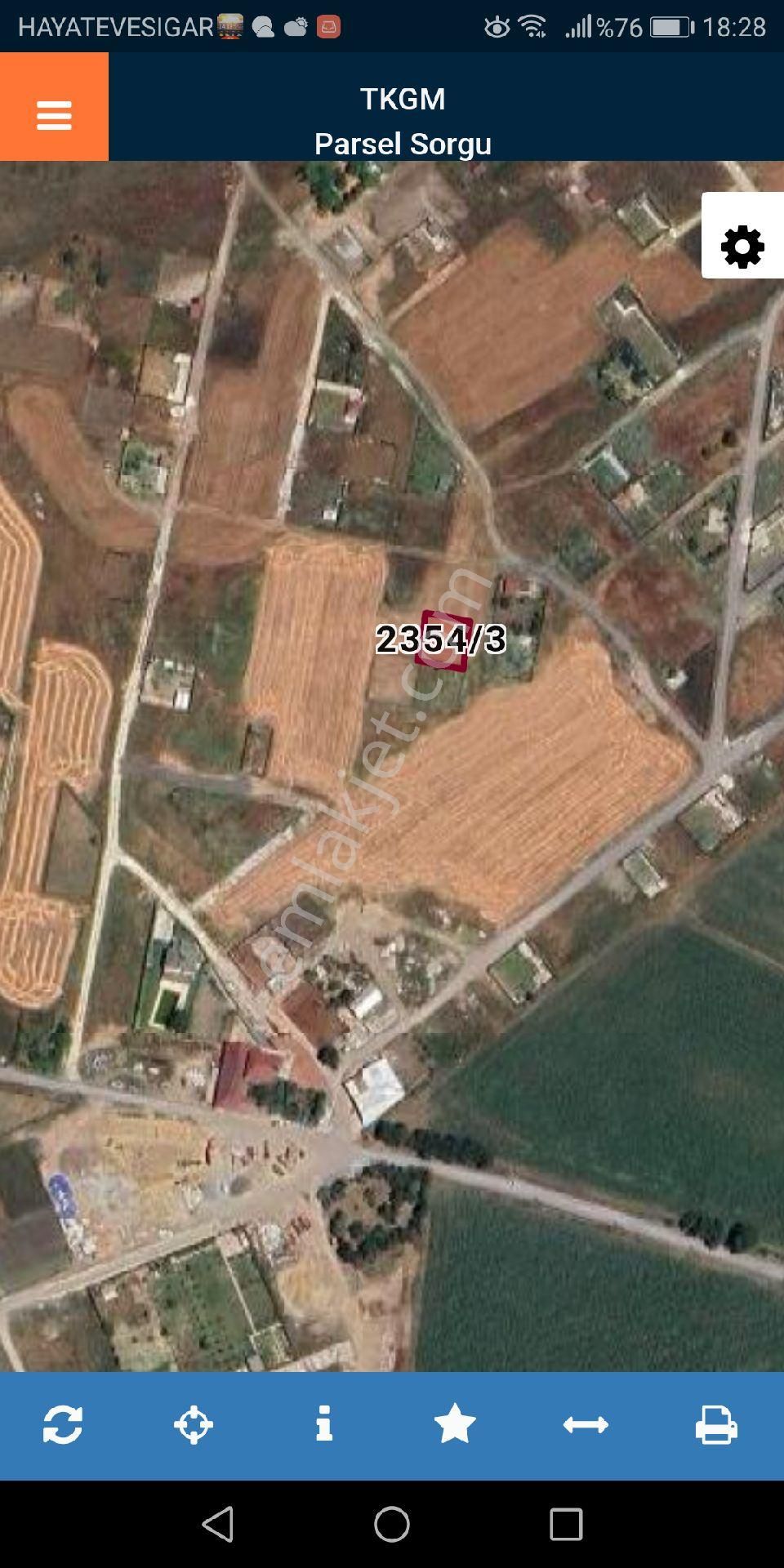Screen dimensions: 784x1568
Task: Refresh the parcel map
Action: click(63, 1425)
